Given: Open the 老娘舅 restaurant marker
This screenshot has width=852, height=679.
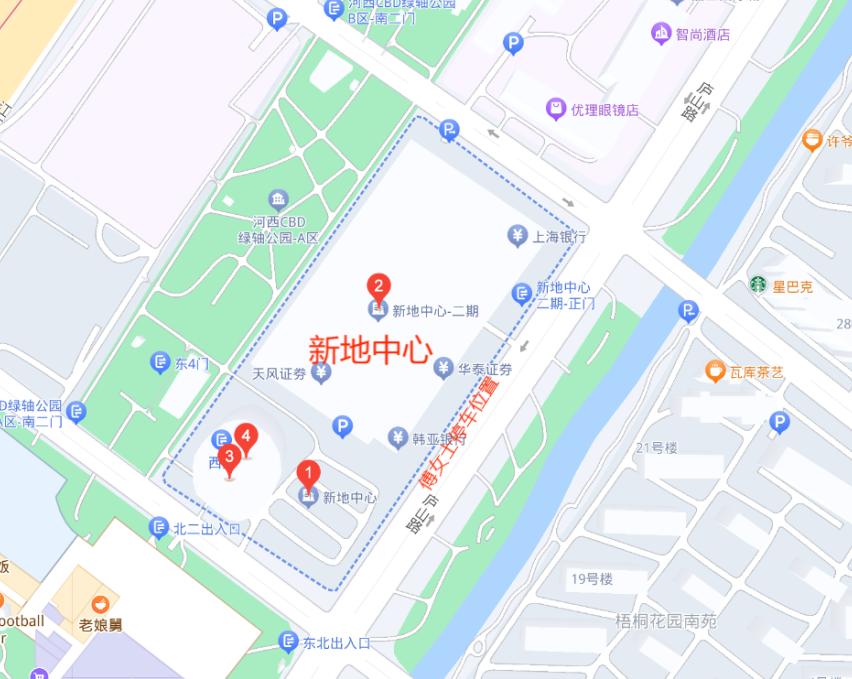Looking at the screenshot, I should point(100,605).
